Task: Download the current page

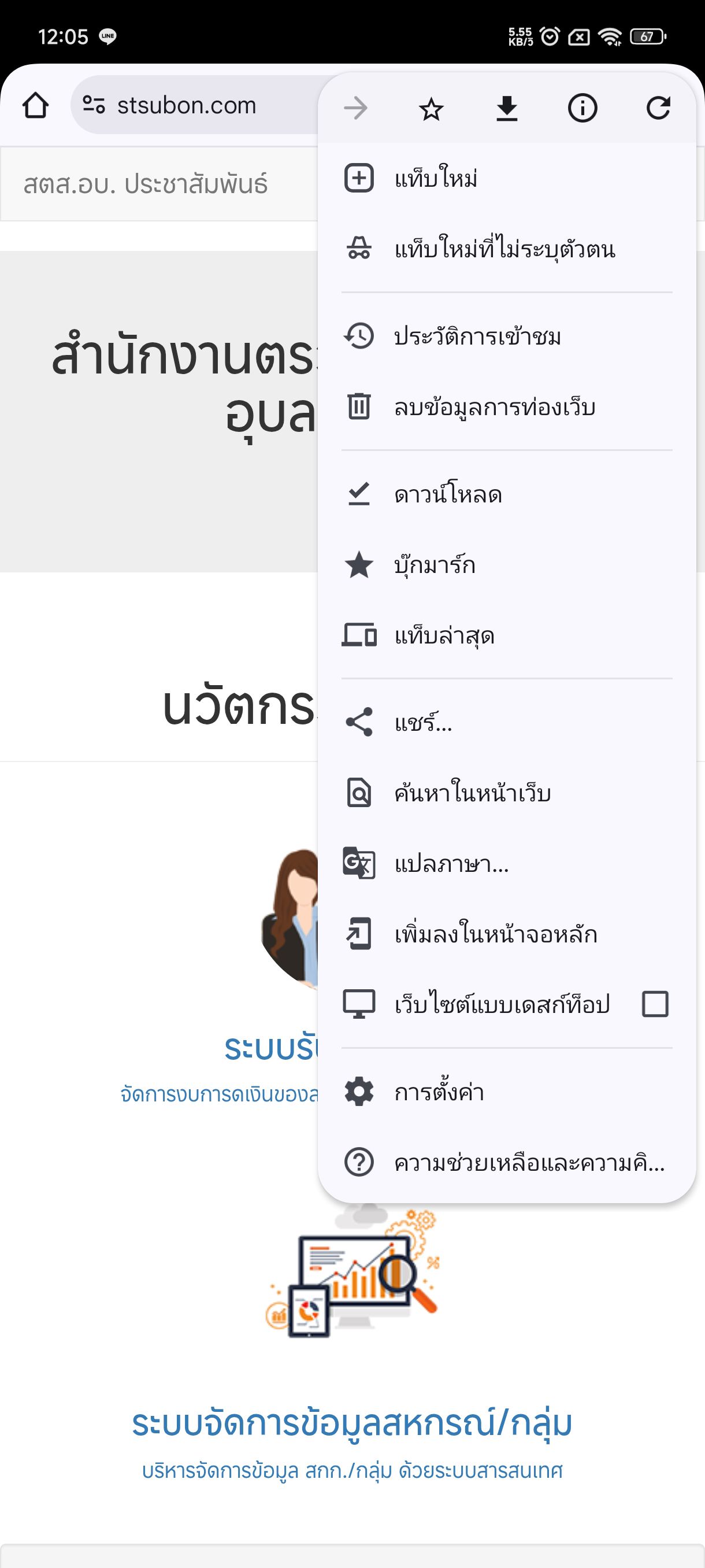Action: coord(507,109)
